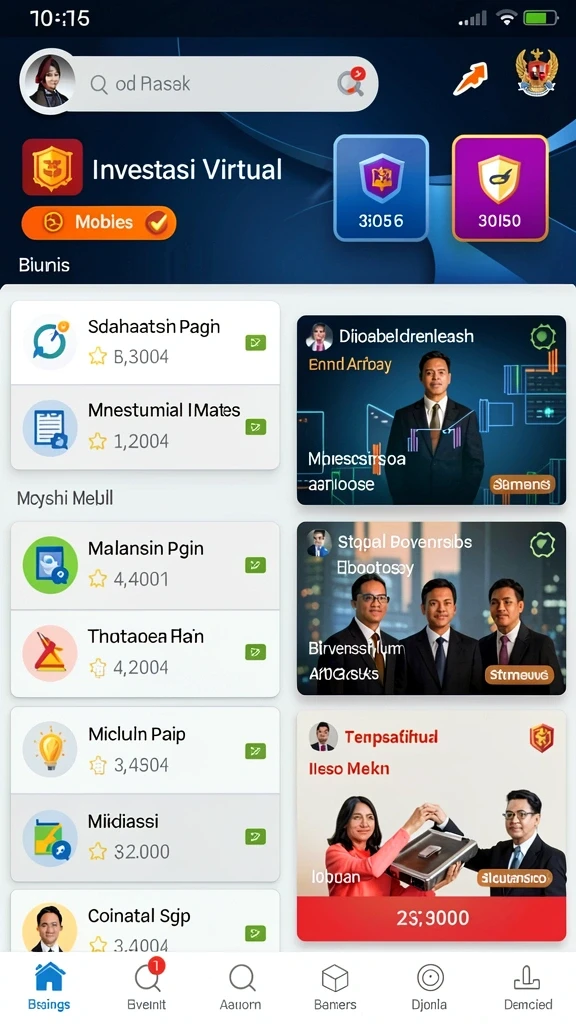The height and width of the screenshot is (1024, 576).
Task: Open the search field at the top
Action: pos(222,84)
